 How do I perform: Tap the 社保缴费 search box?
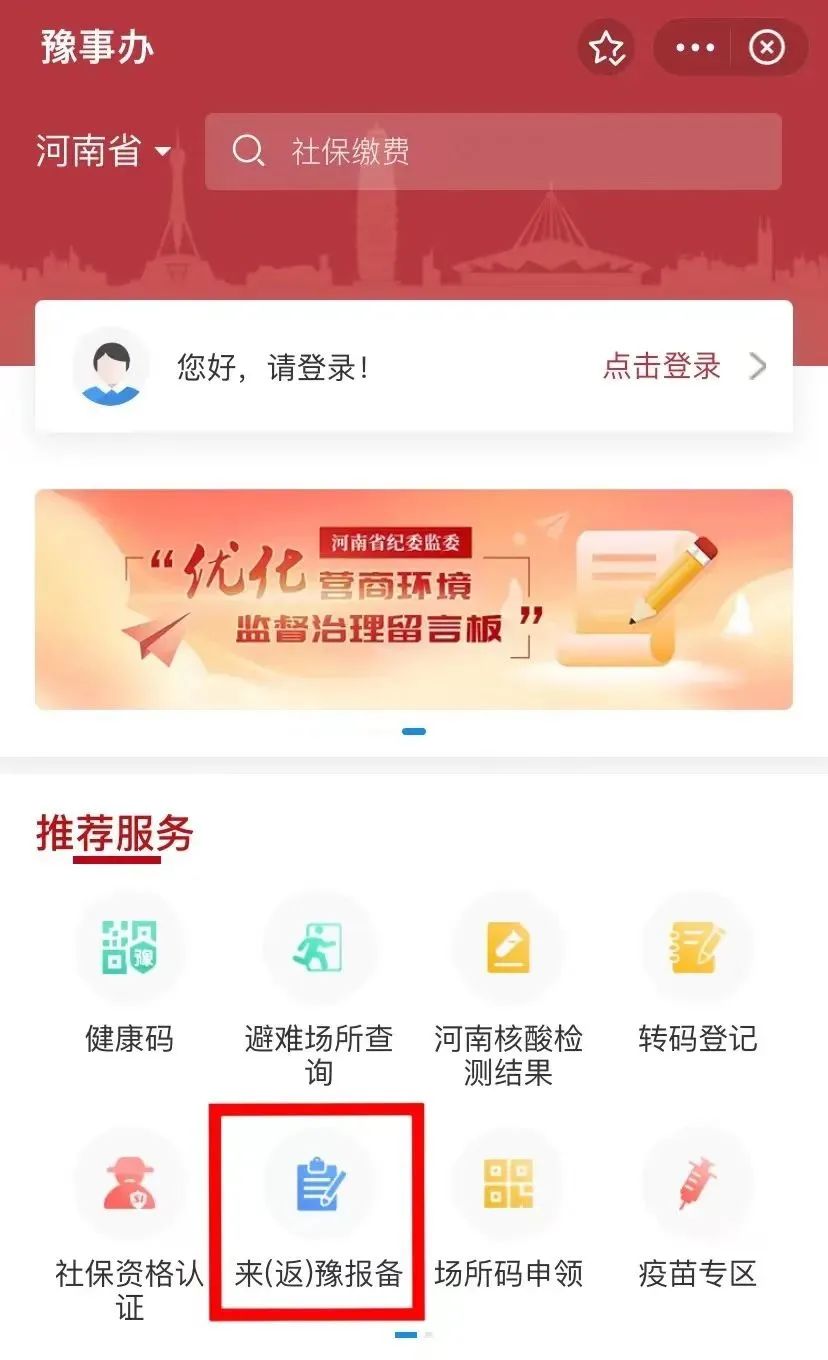click(493, 152)
